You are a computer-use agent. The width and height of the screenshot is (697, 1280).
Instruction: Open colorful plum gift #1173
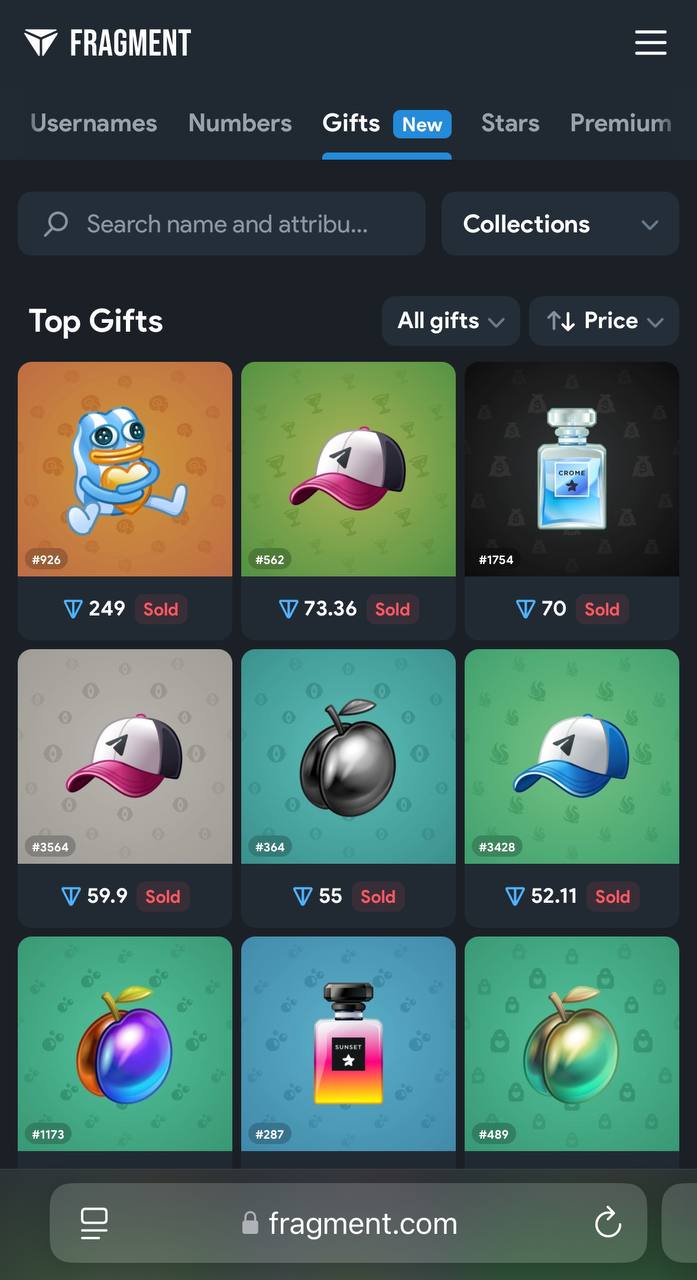[x=125, y=1044]
